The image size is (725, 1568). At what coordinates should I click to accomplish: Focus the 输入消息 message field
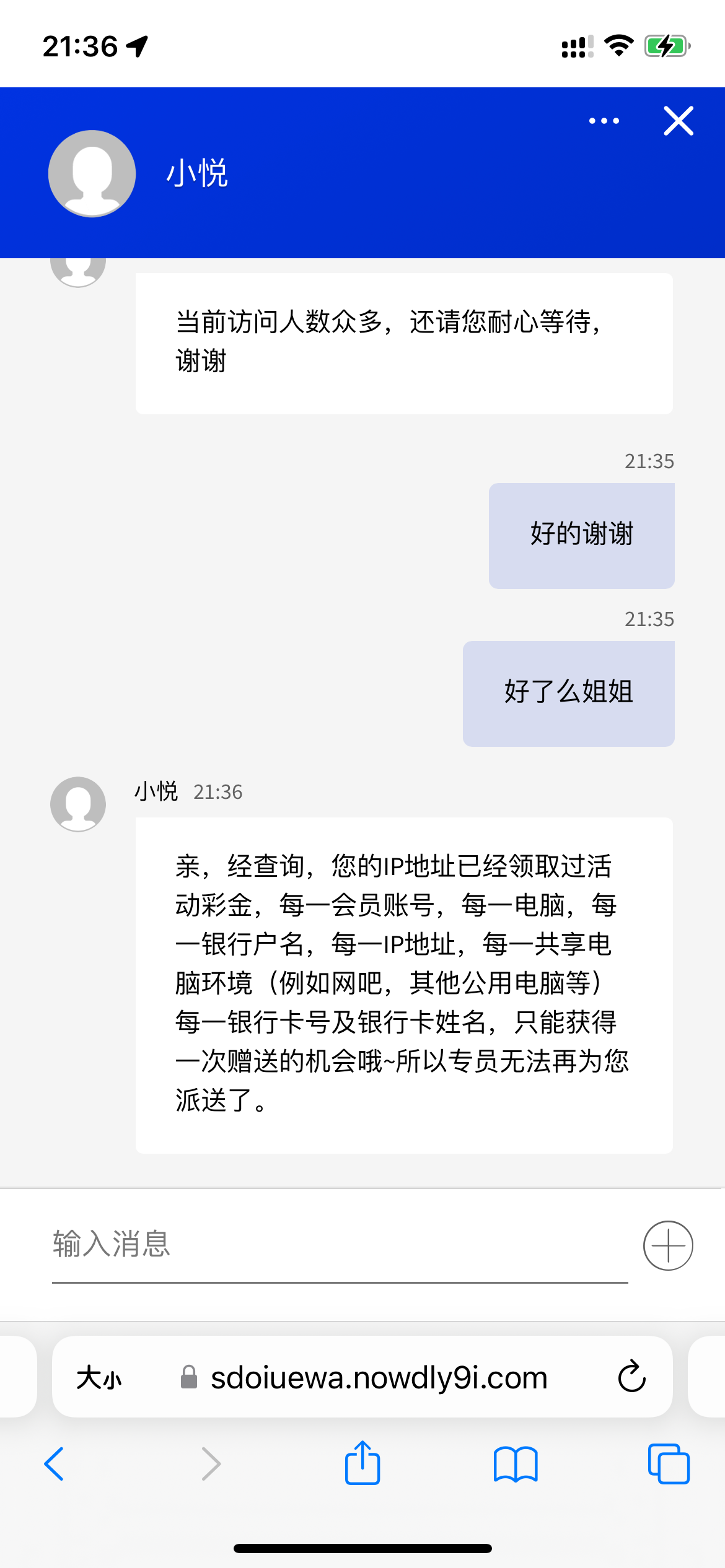coord(340,1245)
